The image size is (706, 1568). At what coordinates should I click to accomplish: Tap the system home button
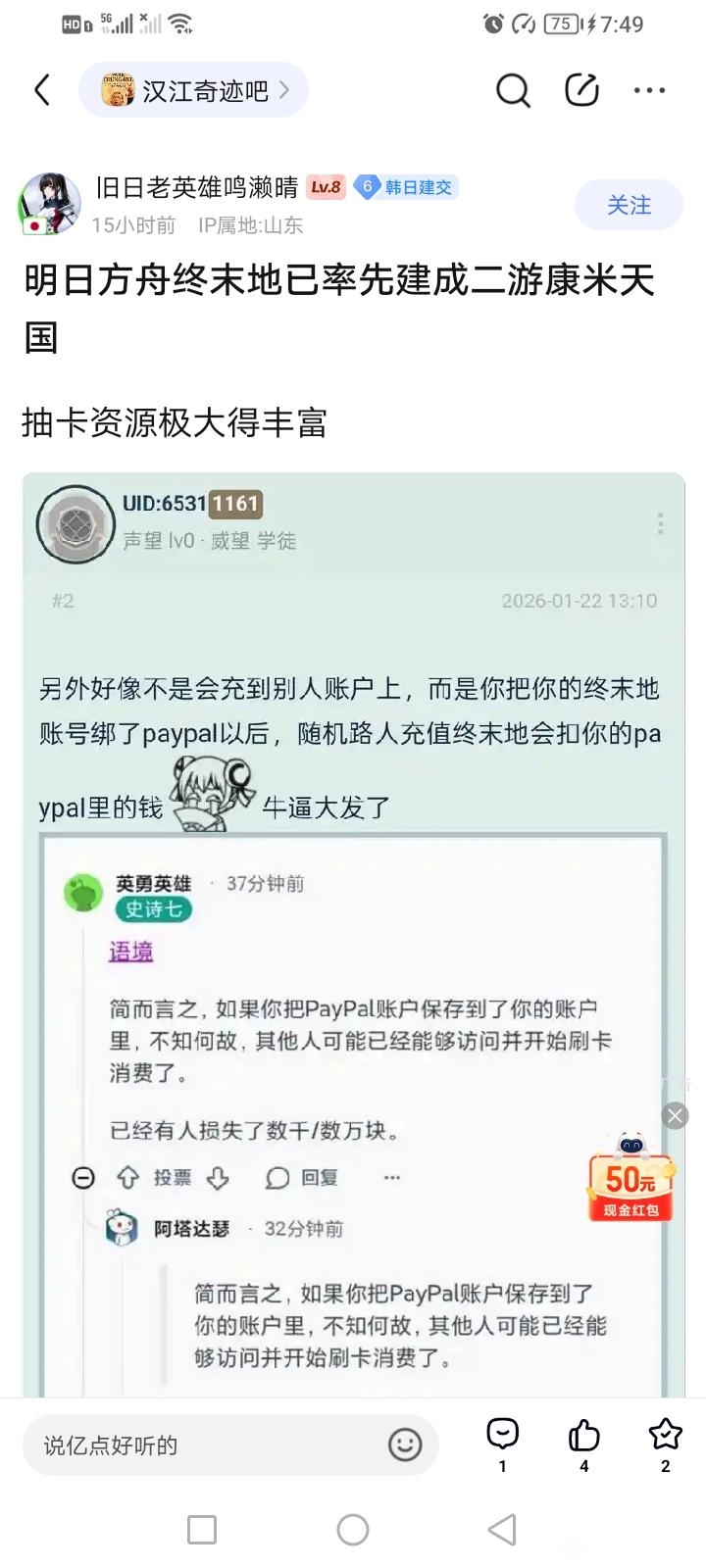[353, 1530]
